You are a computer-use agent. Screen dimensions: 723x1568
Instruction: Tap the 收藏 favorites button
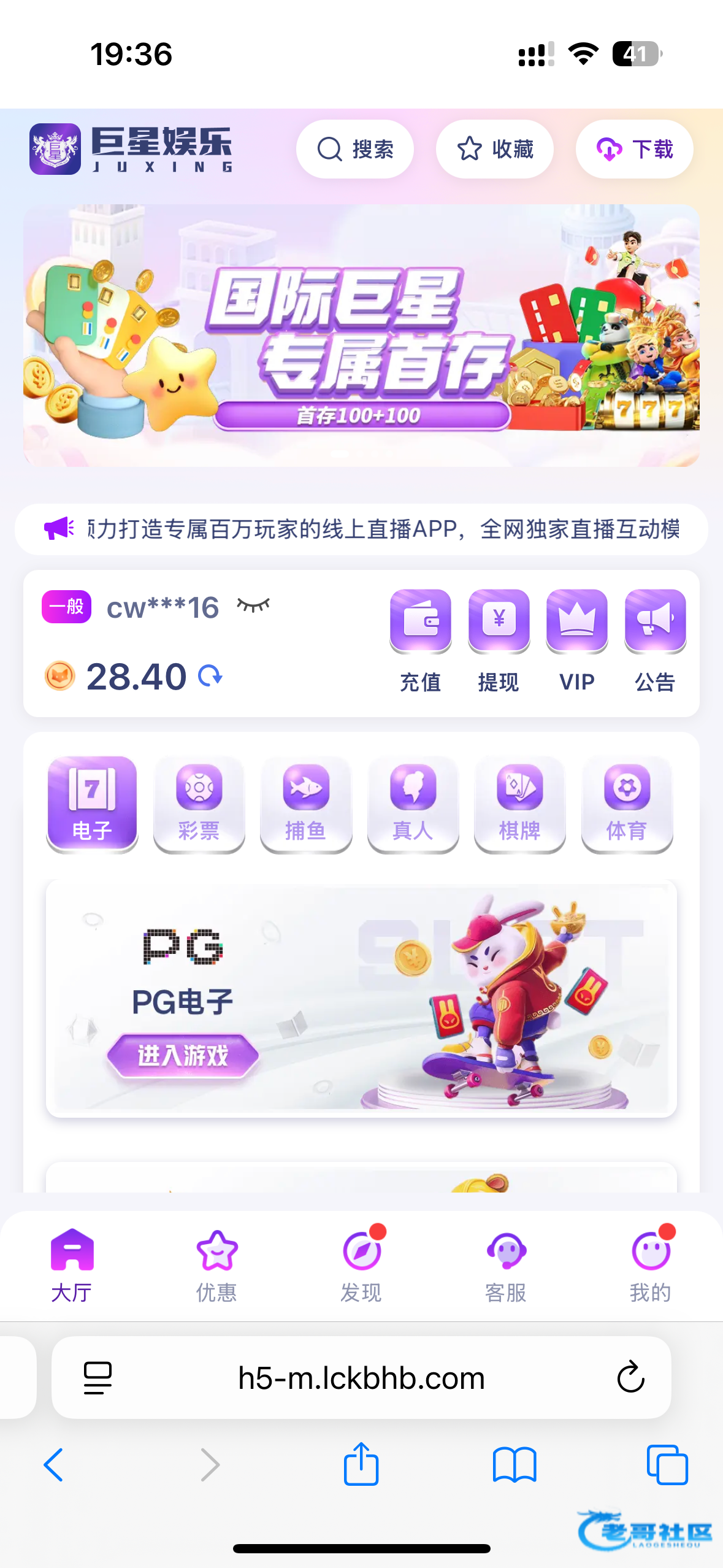click(495, 149)
